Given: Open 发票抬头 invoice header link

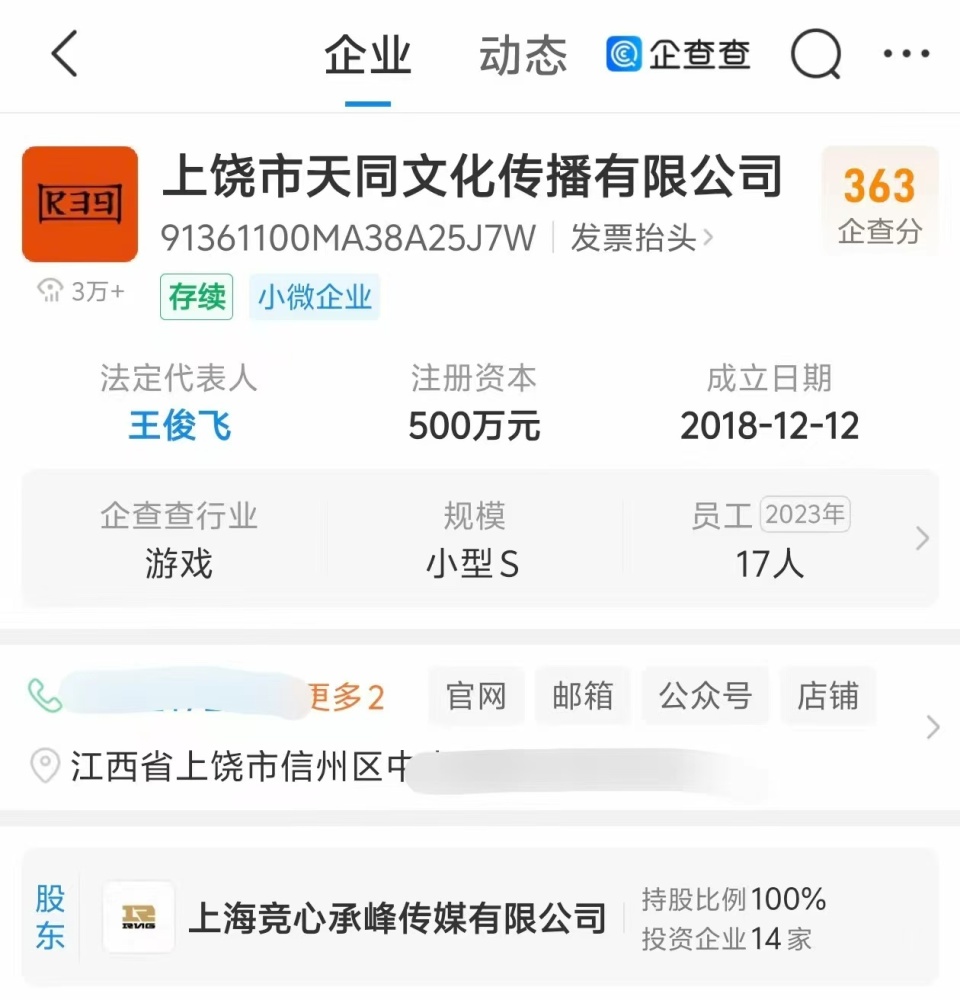Looking at the screenshot, I should pos(641,238).
